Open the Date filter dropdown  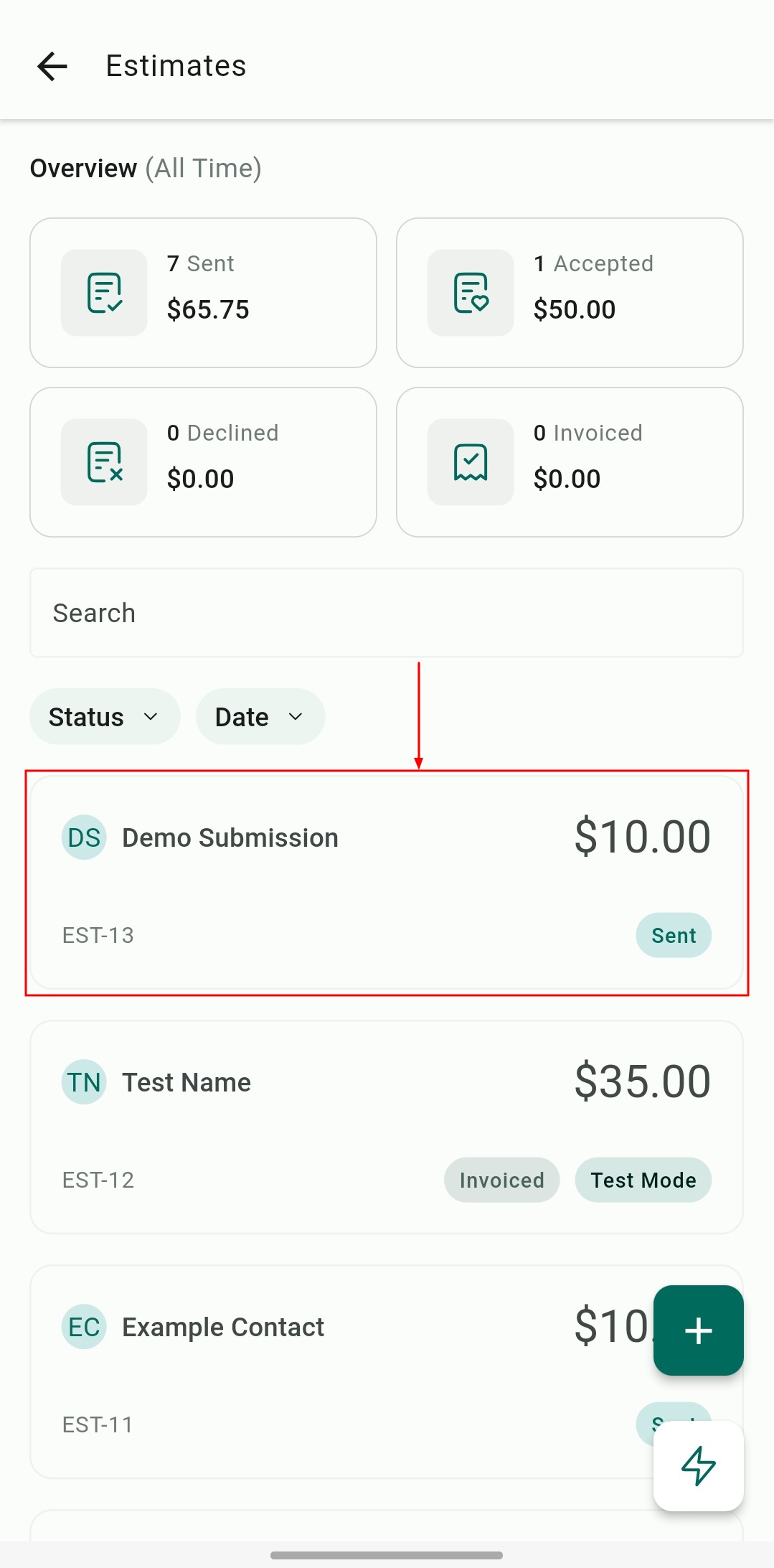pos(260,717)
